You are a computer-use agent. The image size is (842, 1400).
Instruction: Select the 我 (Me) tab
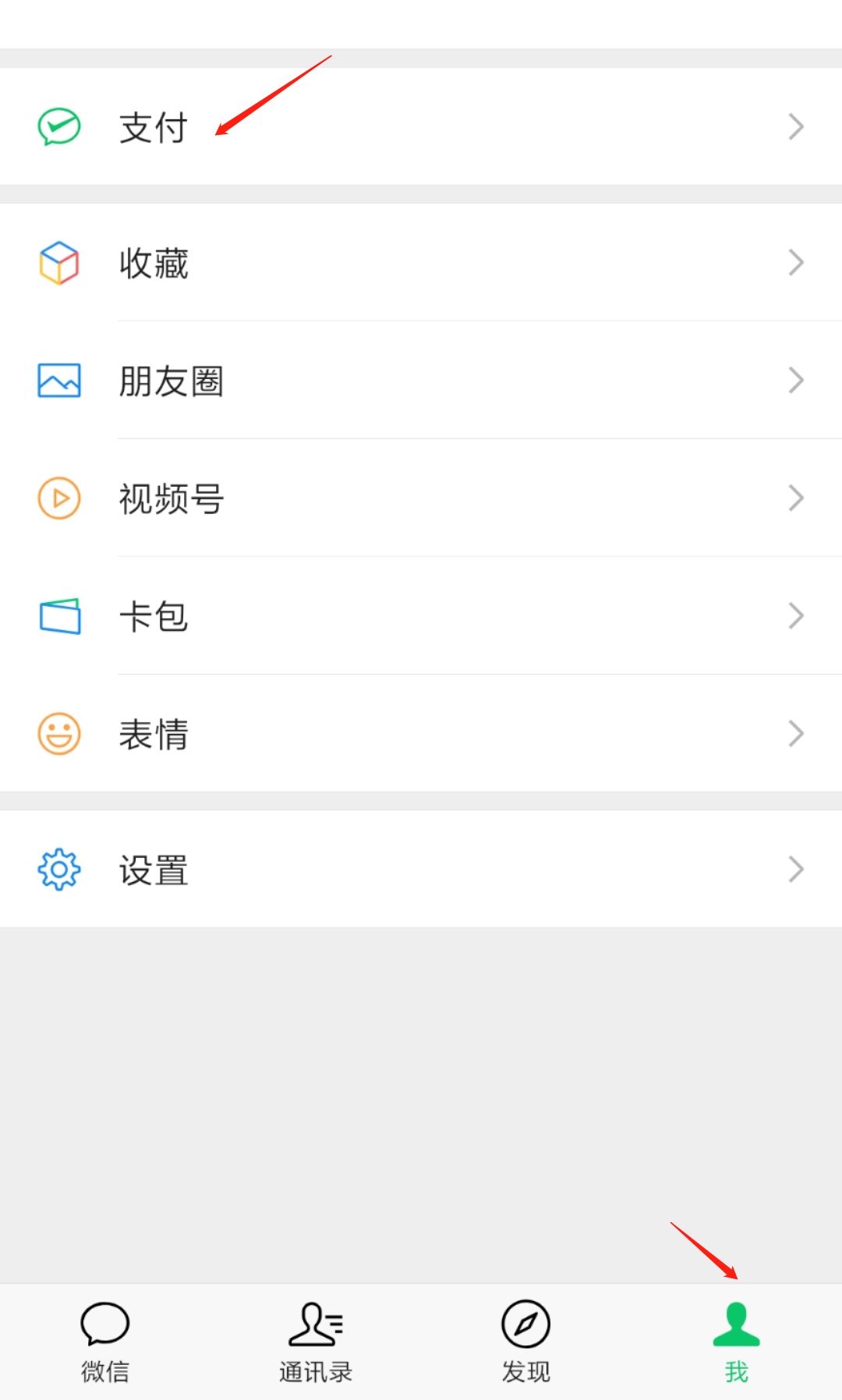point(736,1342)
